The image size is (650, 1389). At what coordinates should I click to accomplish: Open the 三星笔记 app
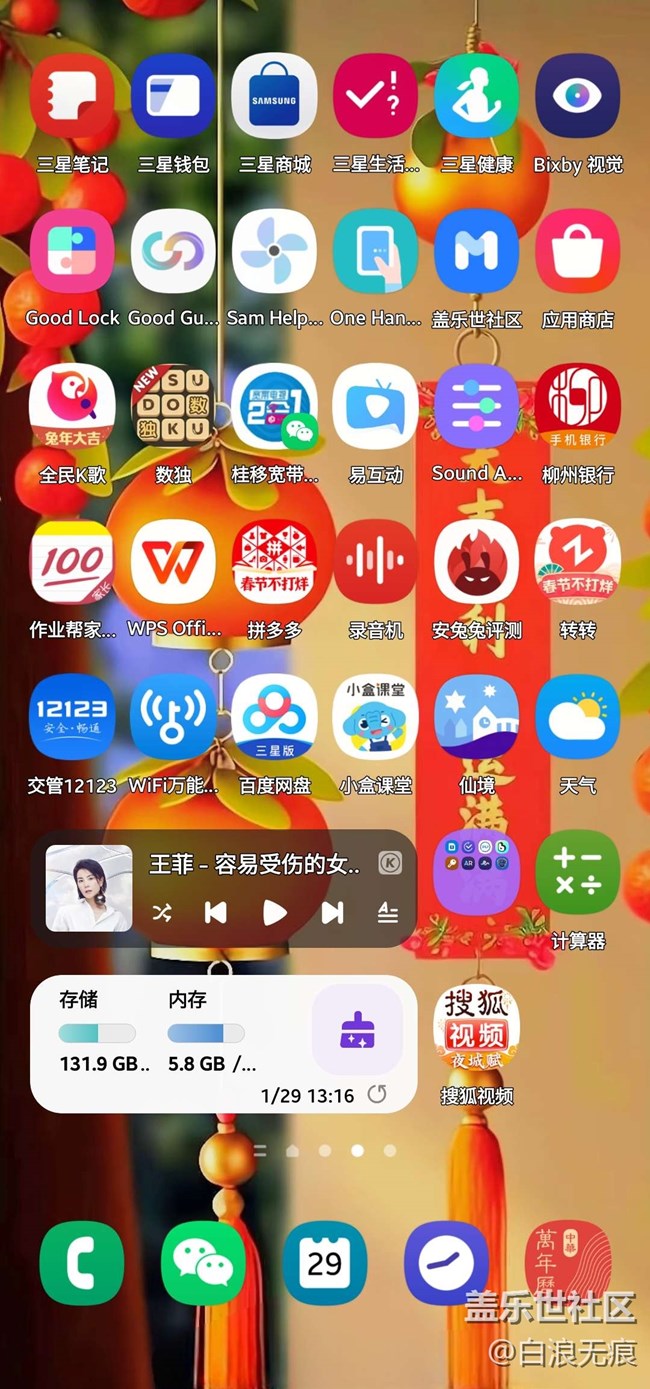(x=72, y=96)
